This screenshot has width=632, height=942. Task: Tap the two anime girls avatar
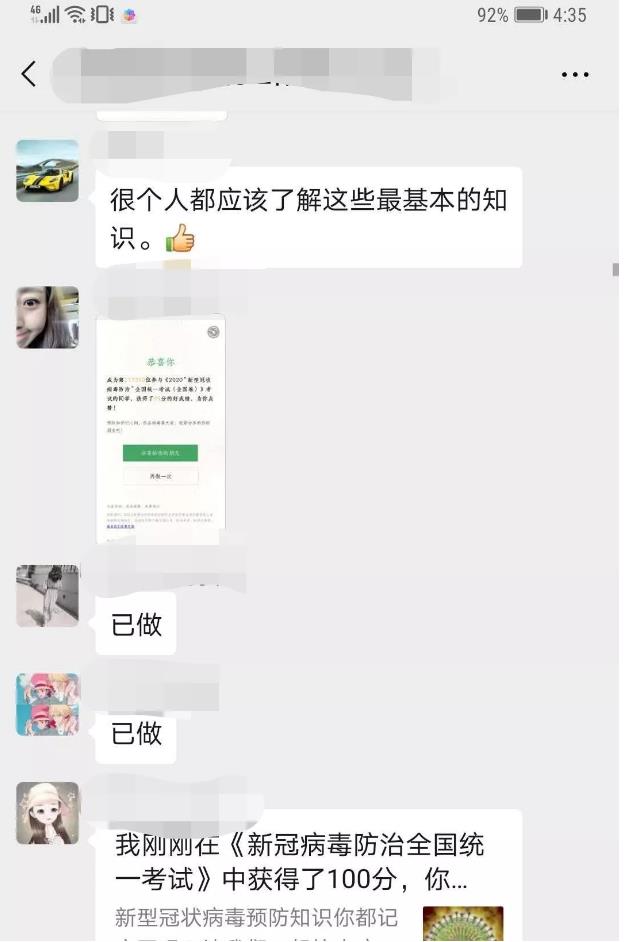[x=48, y=705]
